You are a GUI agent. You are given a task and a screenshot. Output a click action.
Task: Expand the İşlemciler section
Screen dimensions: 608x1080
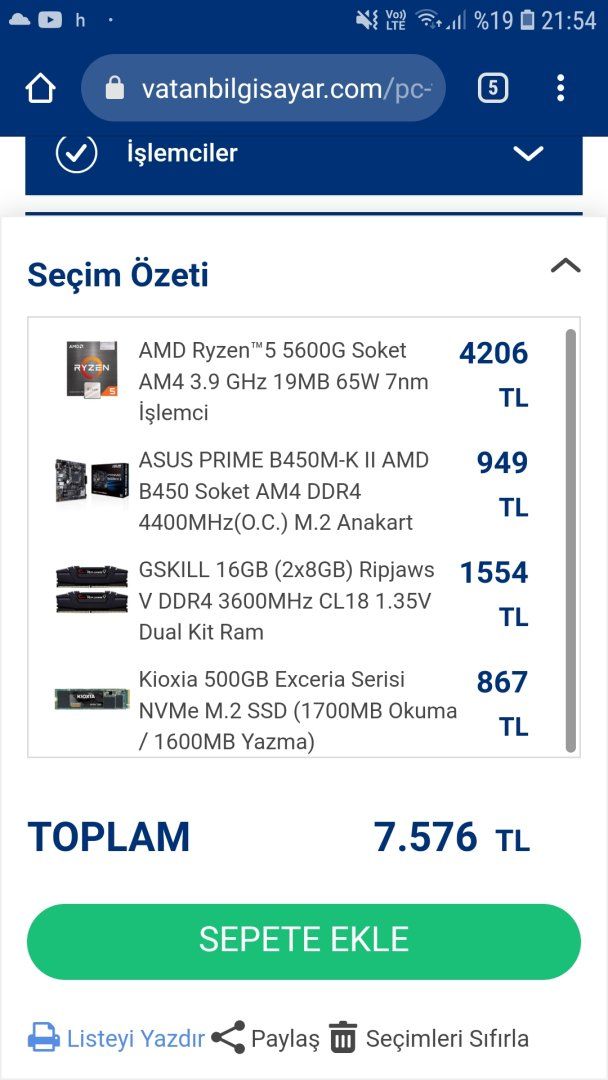(x=527, y=153)
